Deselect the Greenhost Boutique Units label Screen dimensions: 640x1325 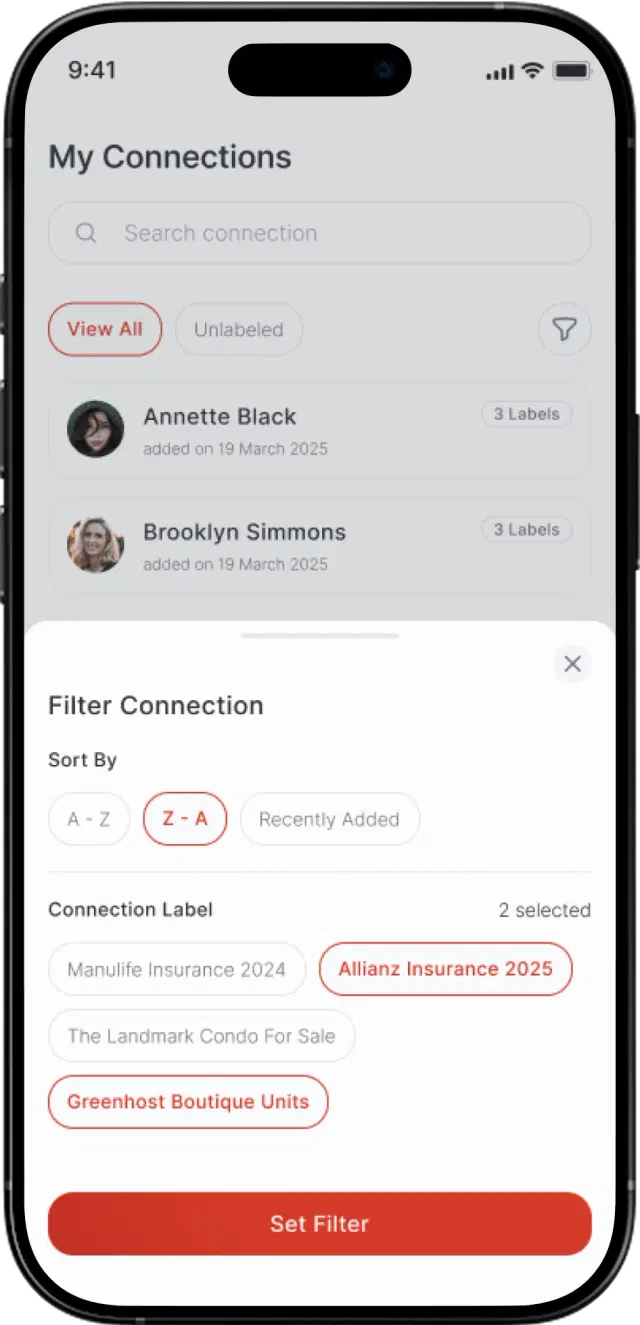pos(188,1102)
